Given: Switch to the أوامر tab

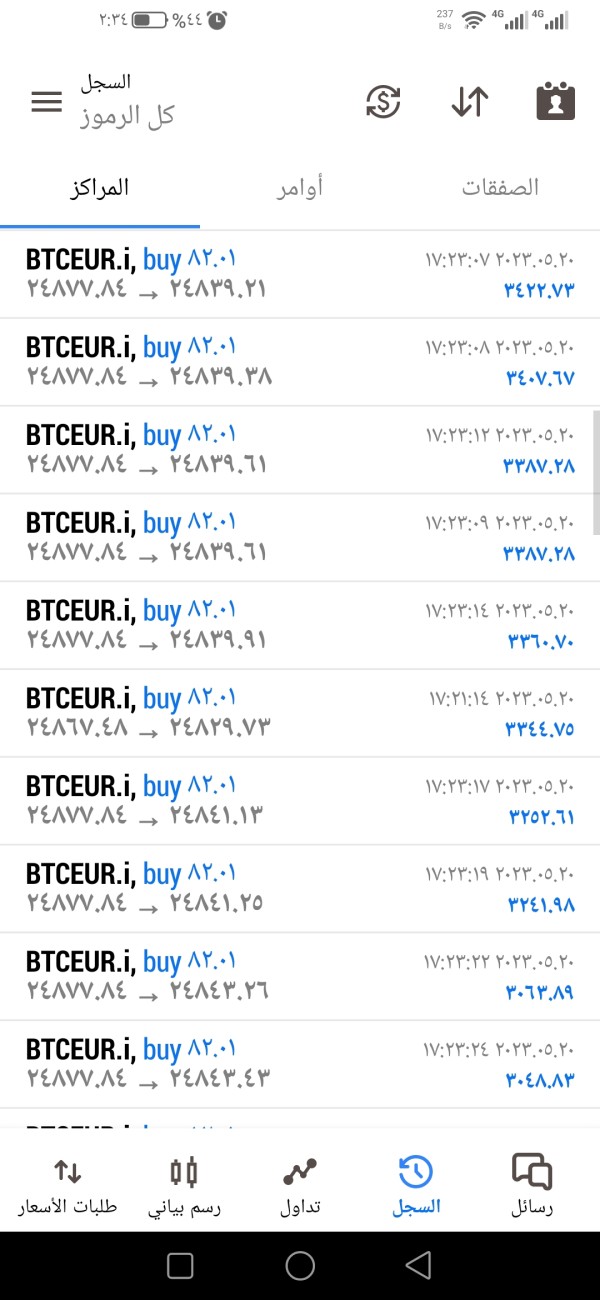Looking at the screenshot, I should pyautogui.click(x=300, y=188).
